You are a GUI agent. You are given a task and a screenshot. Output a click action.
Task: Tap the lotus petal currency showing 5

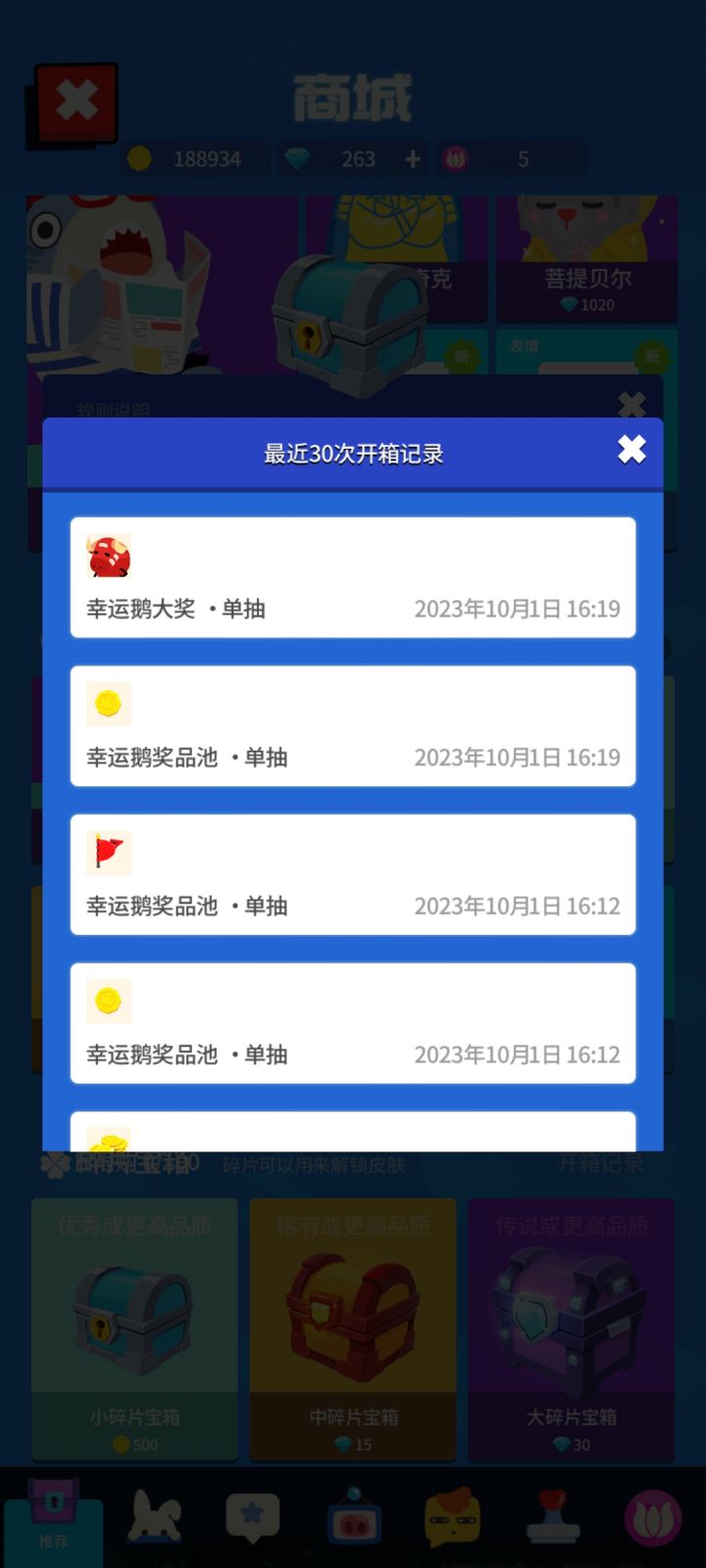[x=458, y=159]
